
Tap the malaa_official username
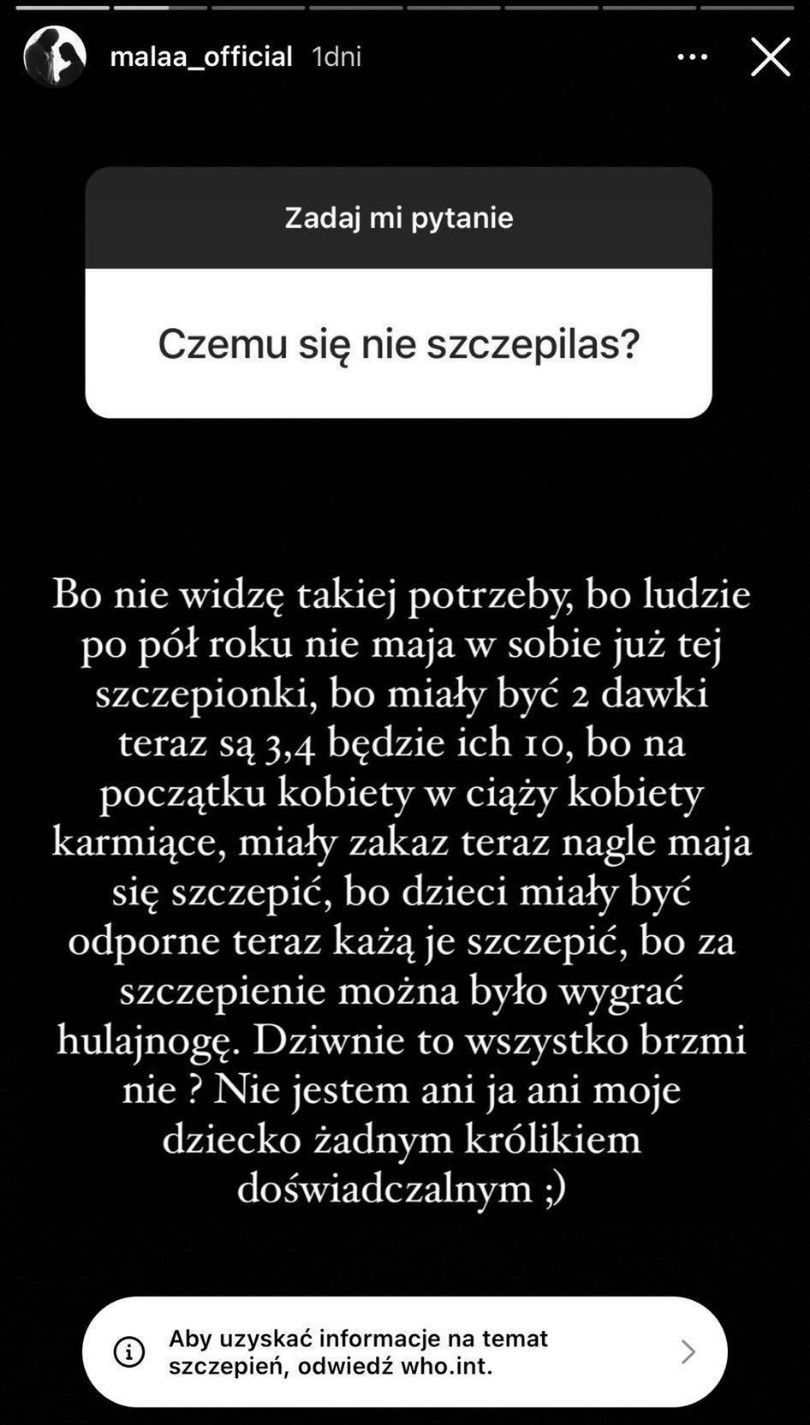click(201, 57)
